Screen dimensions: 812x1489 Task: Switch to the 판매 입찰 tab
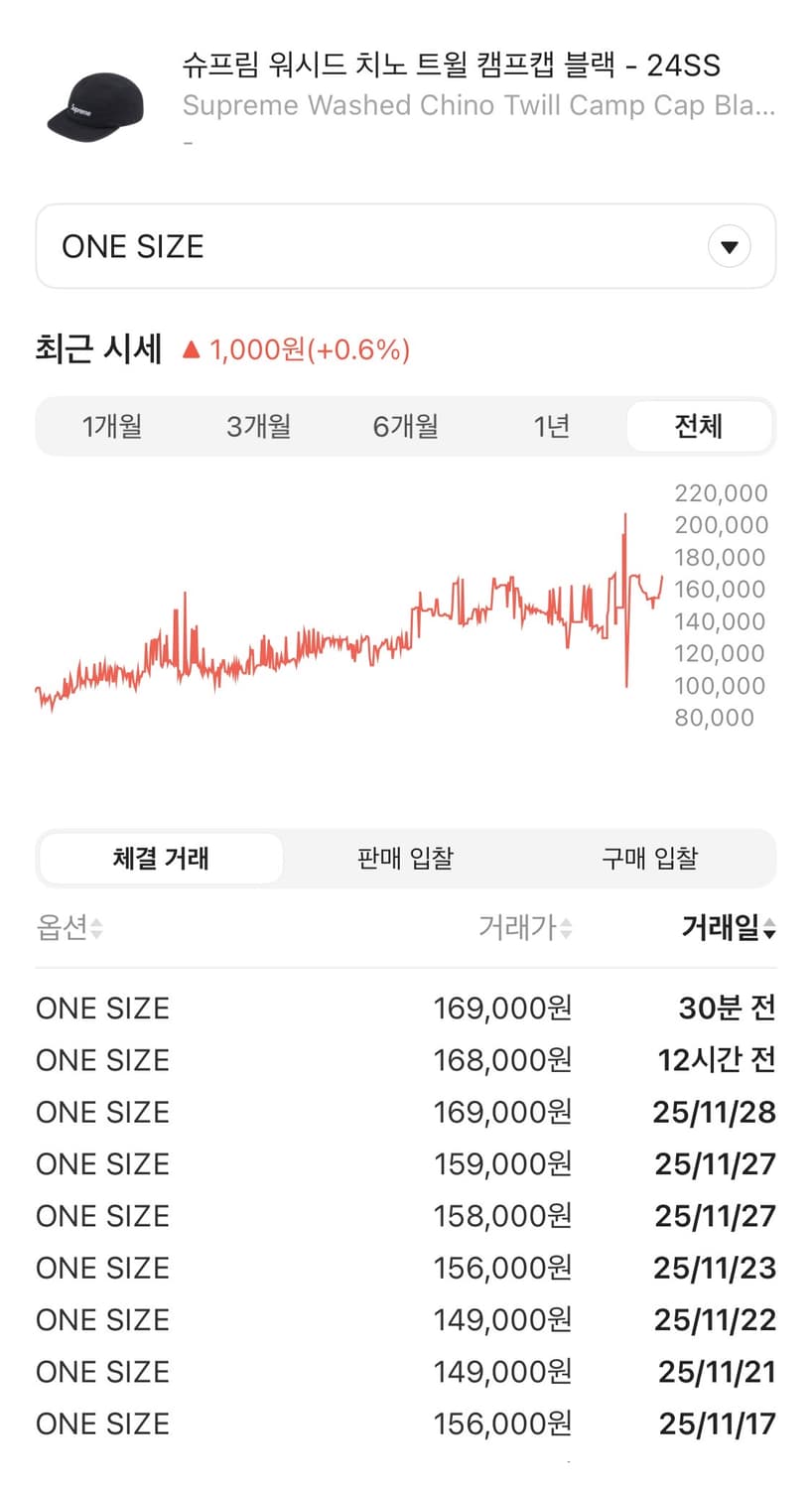(406, 858)
